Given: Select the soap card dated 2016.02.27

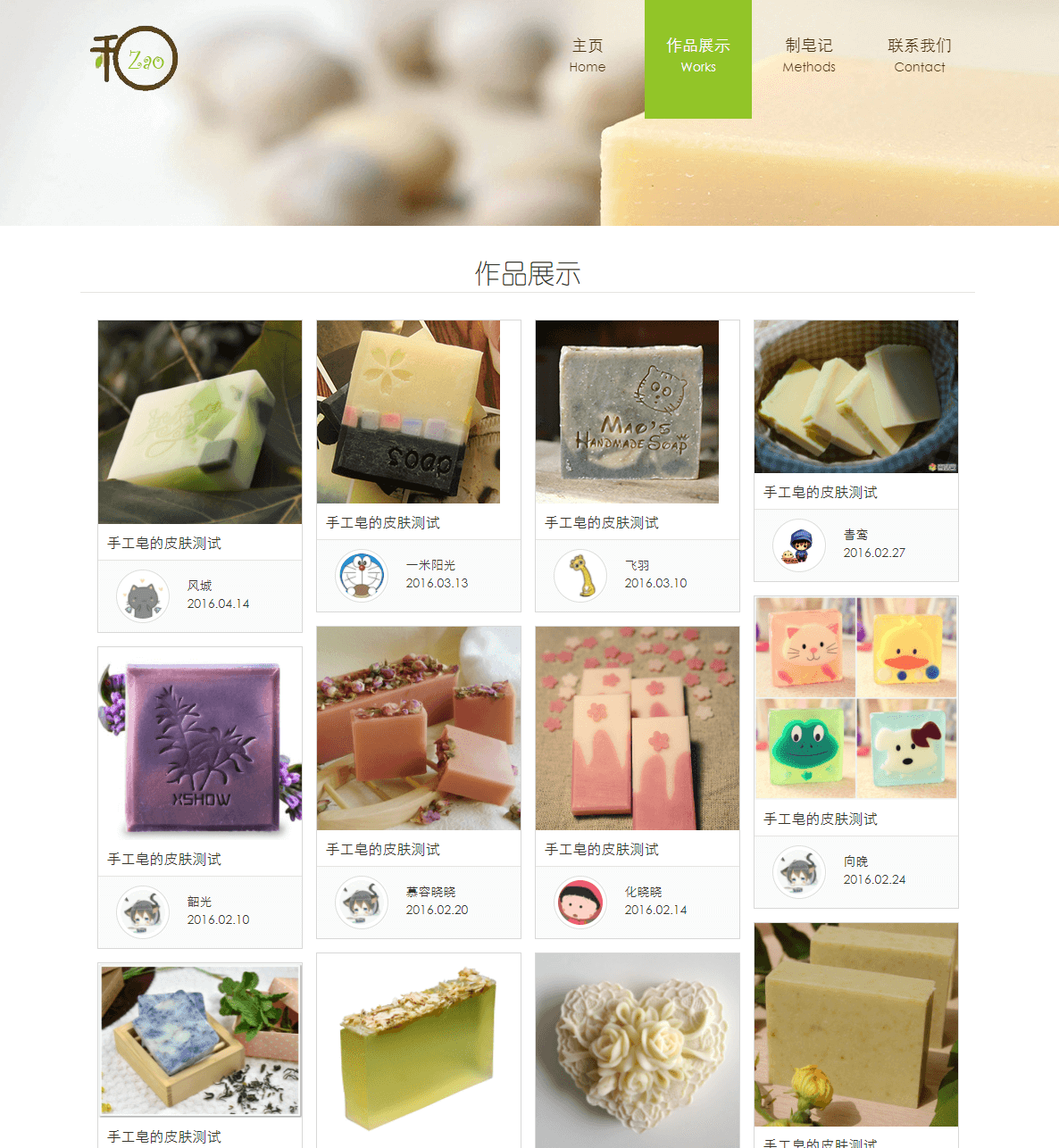Looking at the screenshot, I should pyautogui.click(x=855, y=397).
